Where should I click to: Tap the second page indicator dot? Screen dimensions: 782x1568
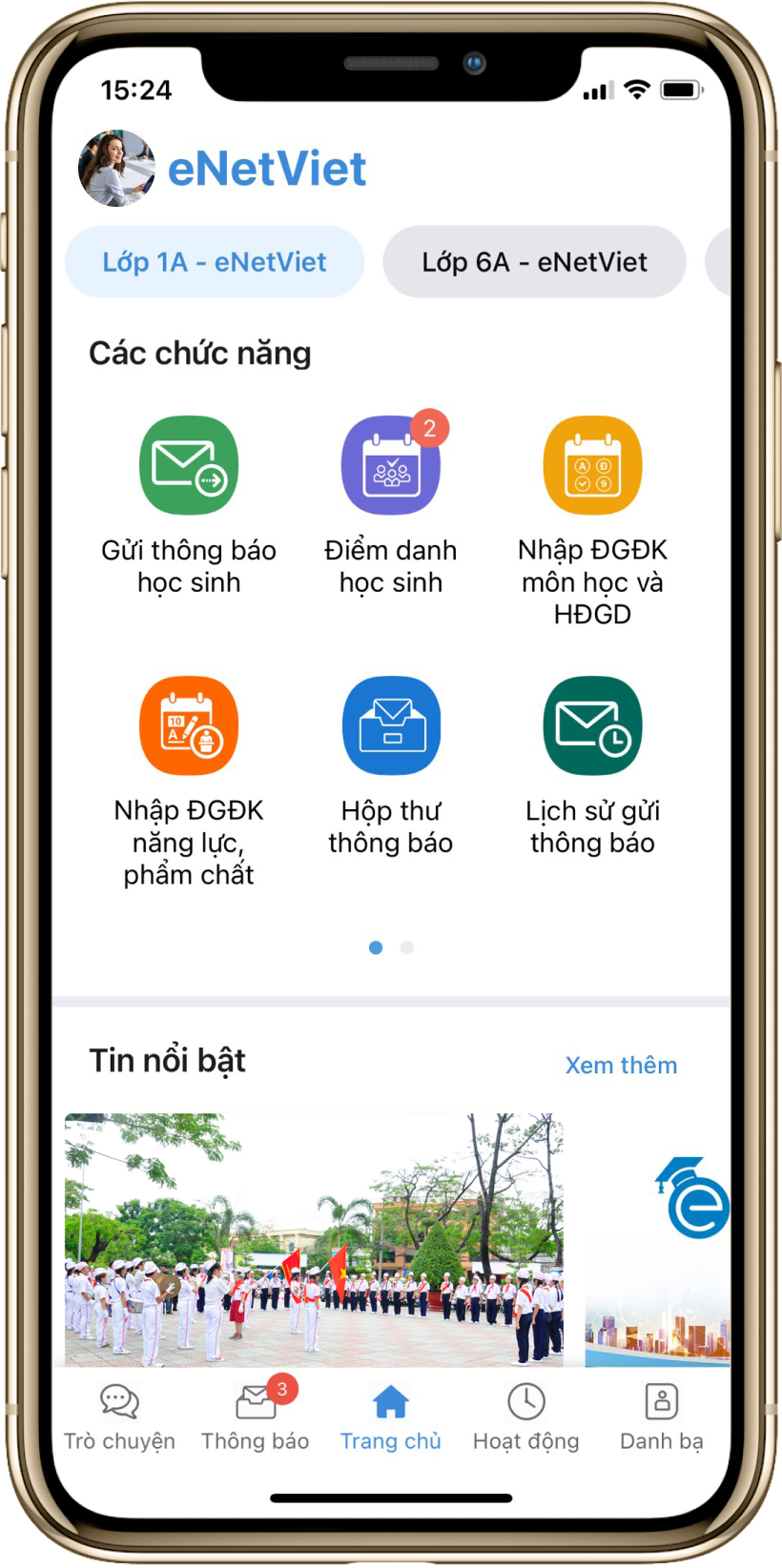407,947
